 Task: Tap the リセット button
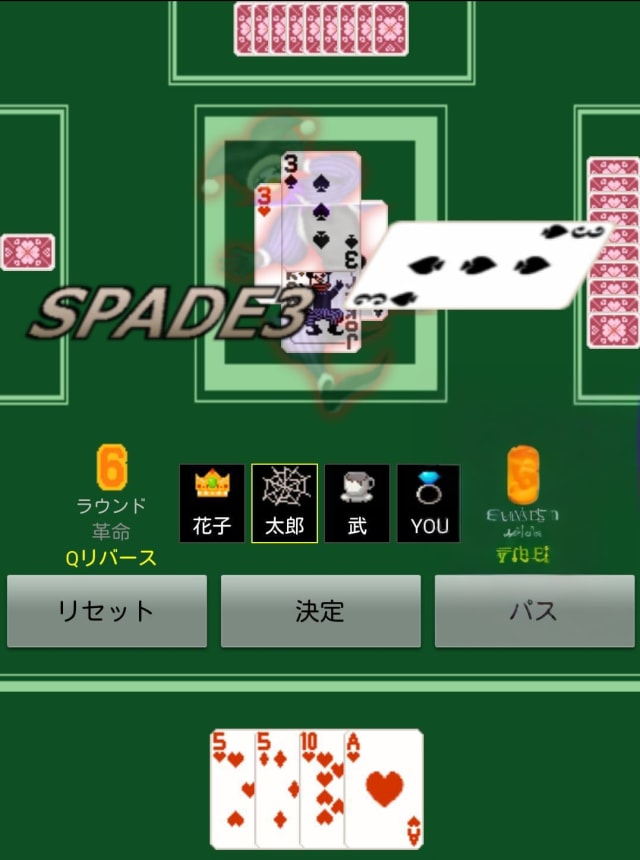click(107, 611)
